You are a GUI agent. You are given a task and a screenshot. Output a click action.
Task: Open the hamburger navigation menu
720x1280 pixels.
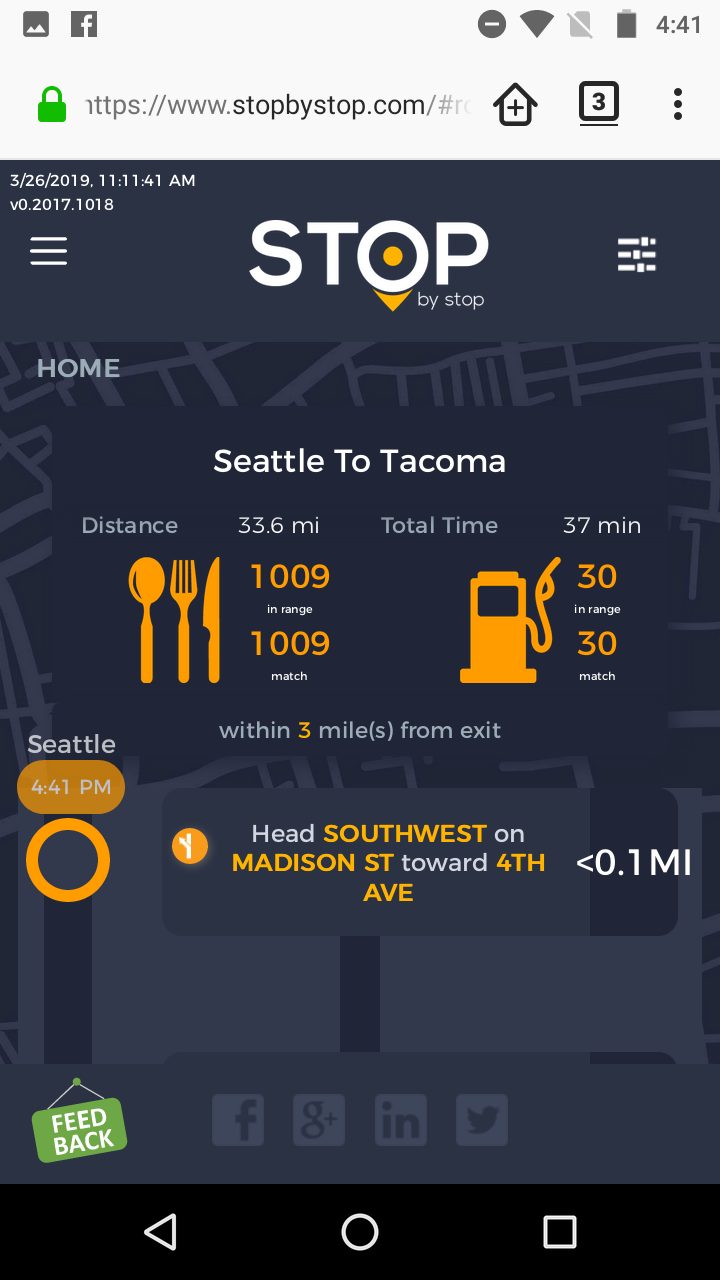[x=48, y=251]
